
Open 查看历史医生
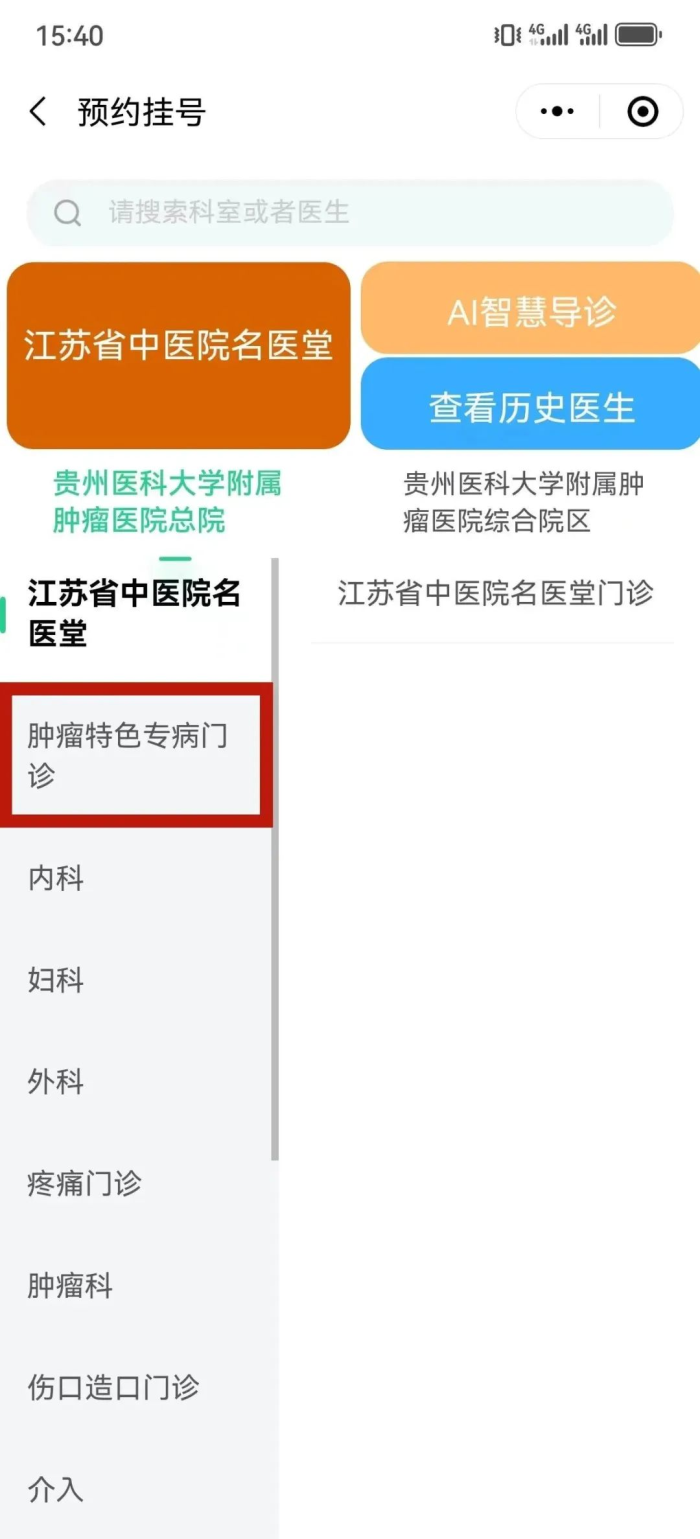coord(530,407)
